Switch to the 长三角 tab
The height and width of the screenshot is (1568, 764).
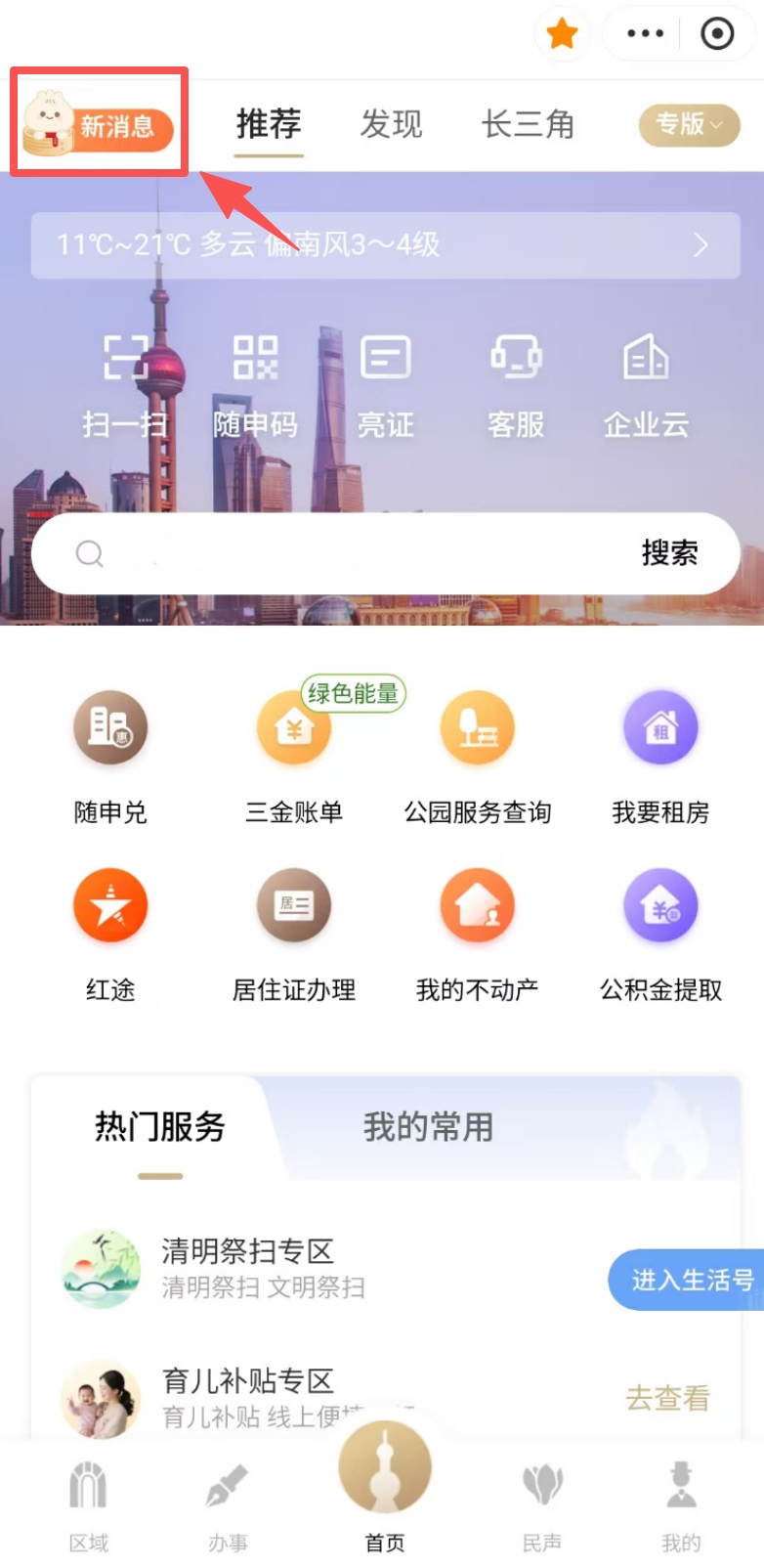[x=528, y=125]
